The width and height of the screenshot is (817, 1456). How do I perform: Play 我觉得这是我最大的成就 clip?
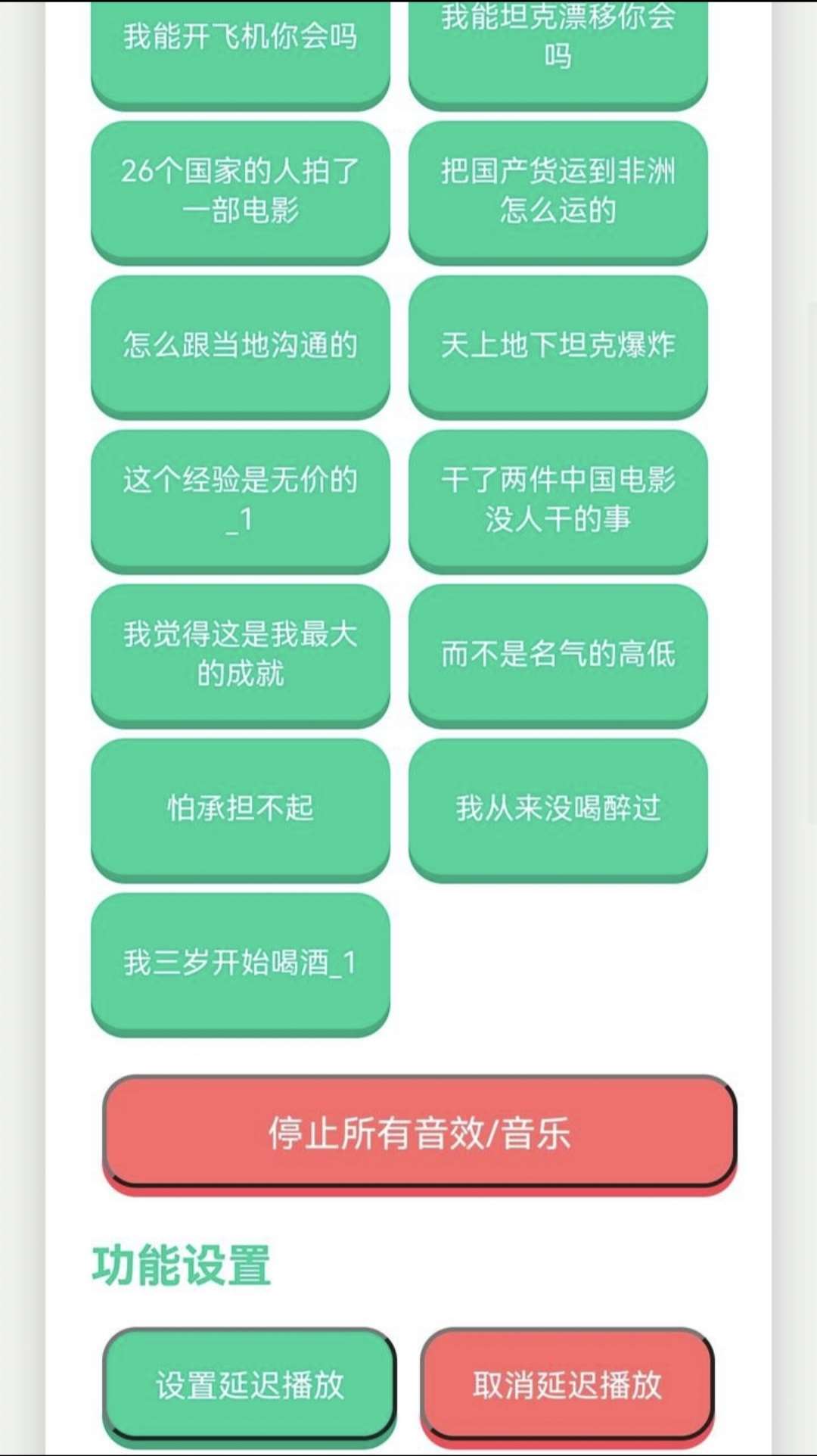240,653
